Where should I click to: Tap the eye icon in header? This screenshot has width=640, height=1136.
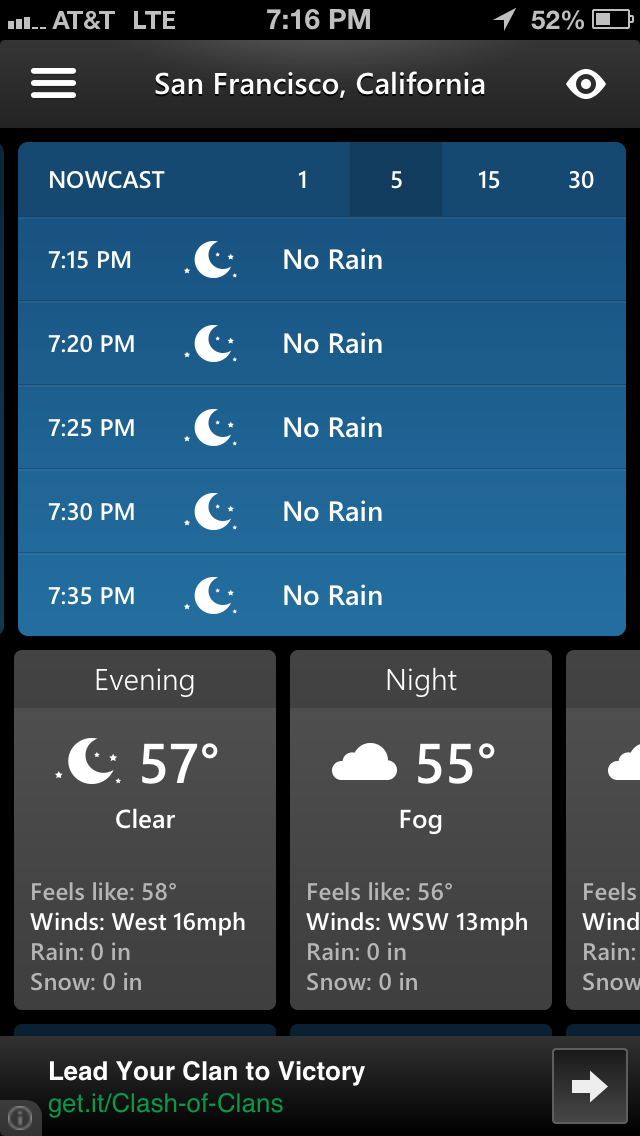pos(585,85)
